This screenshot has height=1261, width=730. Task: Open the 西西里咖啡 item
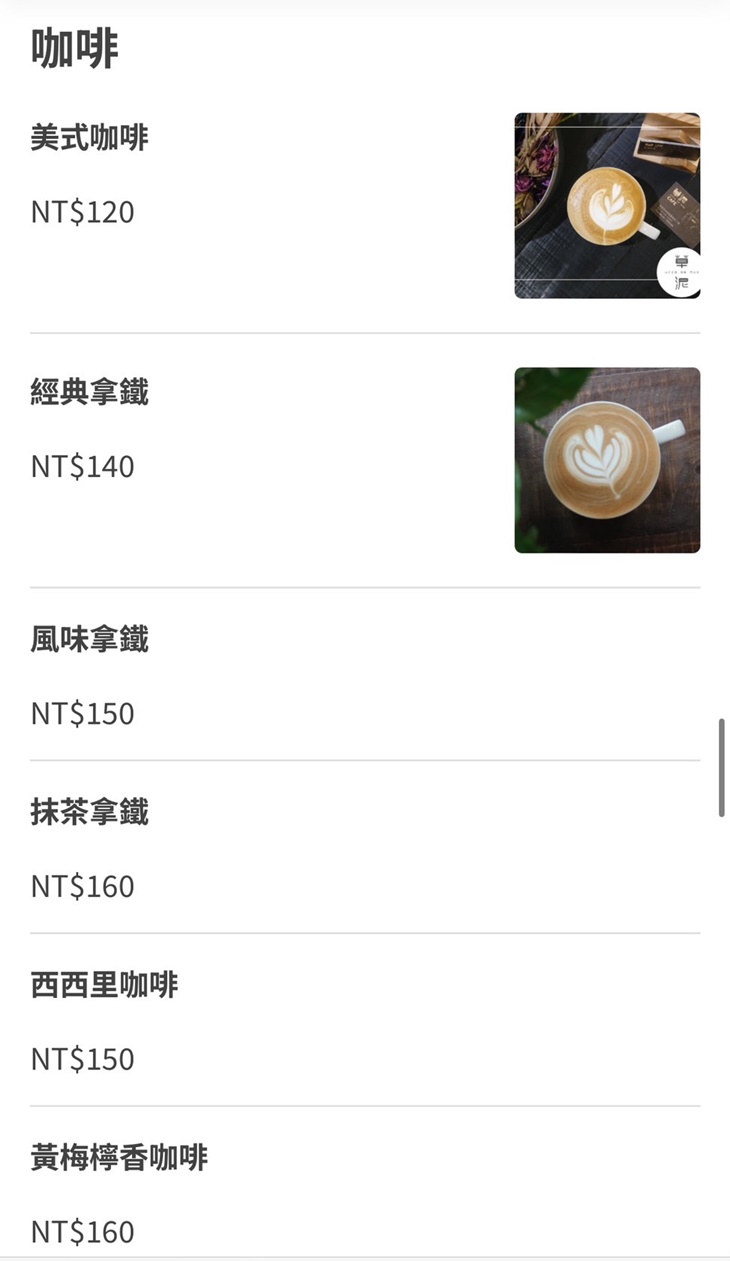pyautogui.click(x=103, y=985)
